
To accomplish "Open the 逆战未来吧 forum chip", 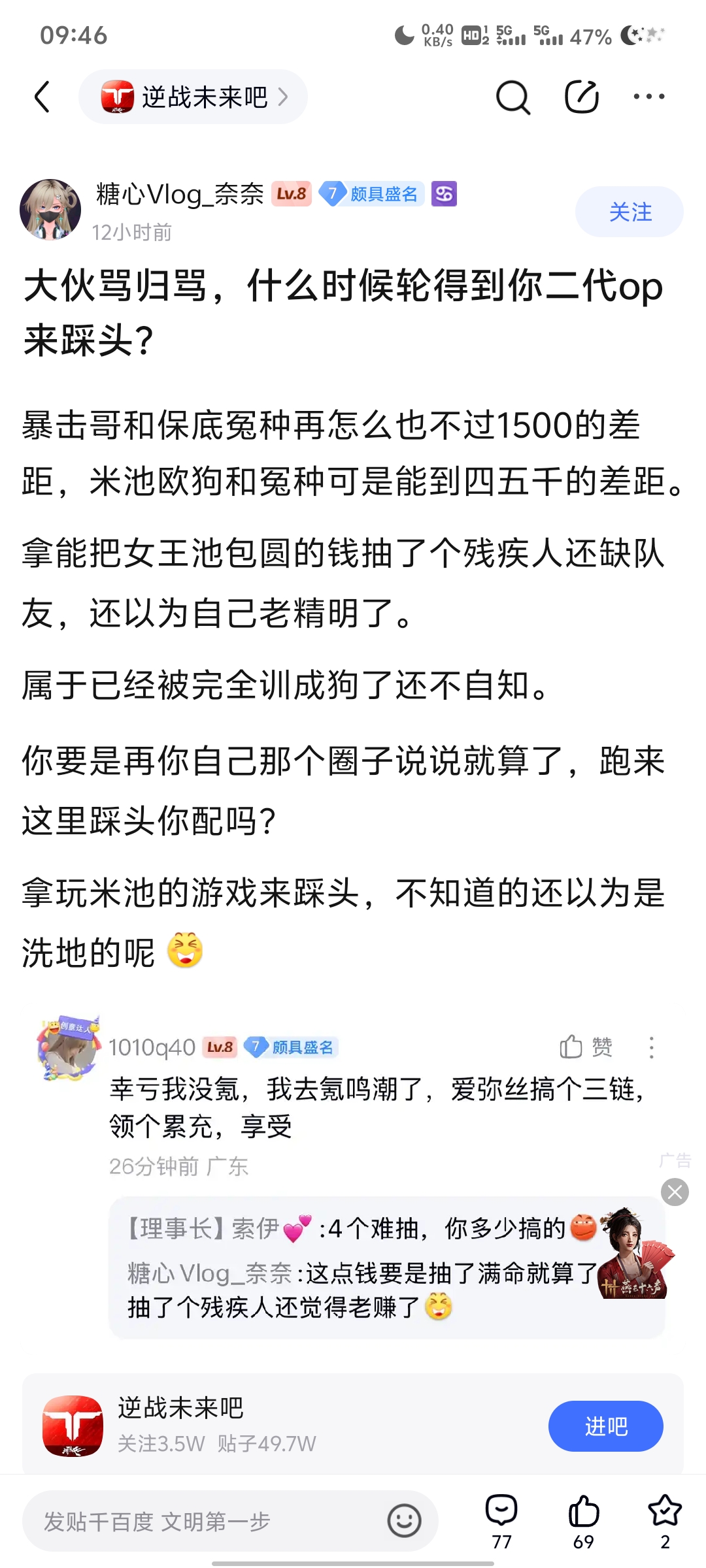I will [193, 97].
